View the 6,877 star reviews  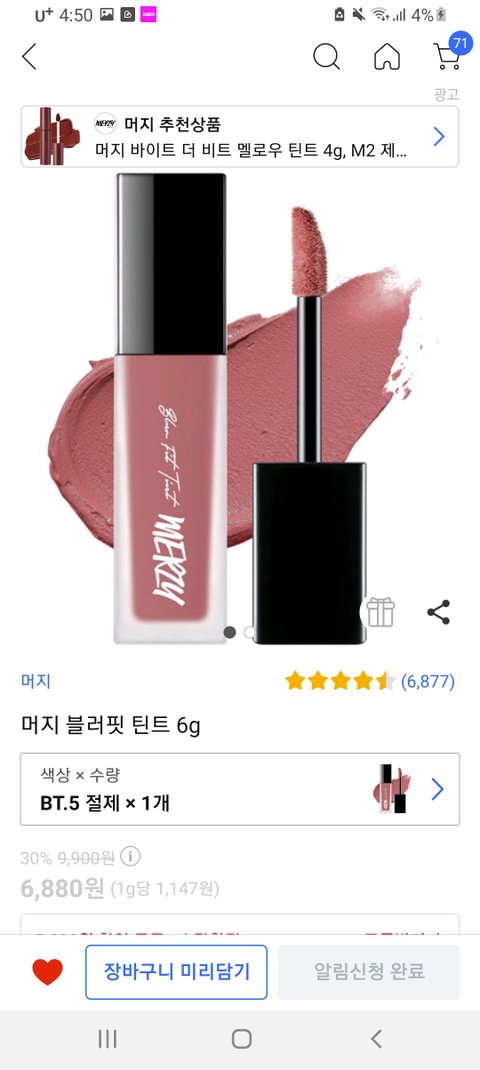click(x=369, y=681)
